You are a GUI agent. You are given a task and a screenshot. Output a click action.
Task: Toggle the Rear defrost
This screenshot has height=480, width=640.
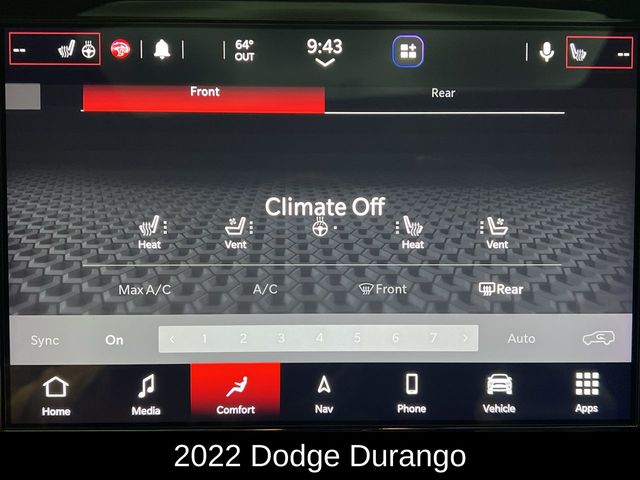coord(501,289)
